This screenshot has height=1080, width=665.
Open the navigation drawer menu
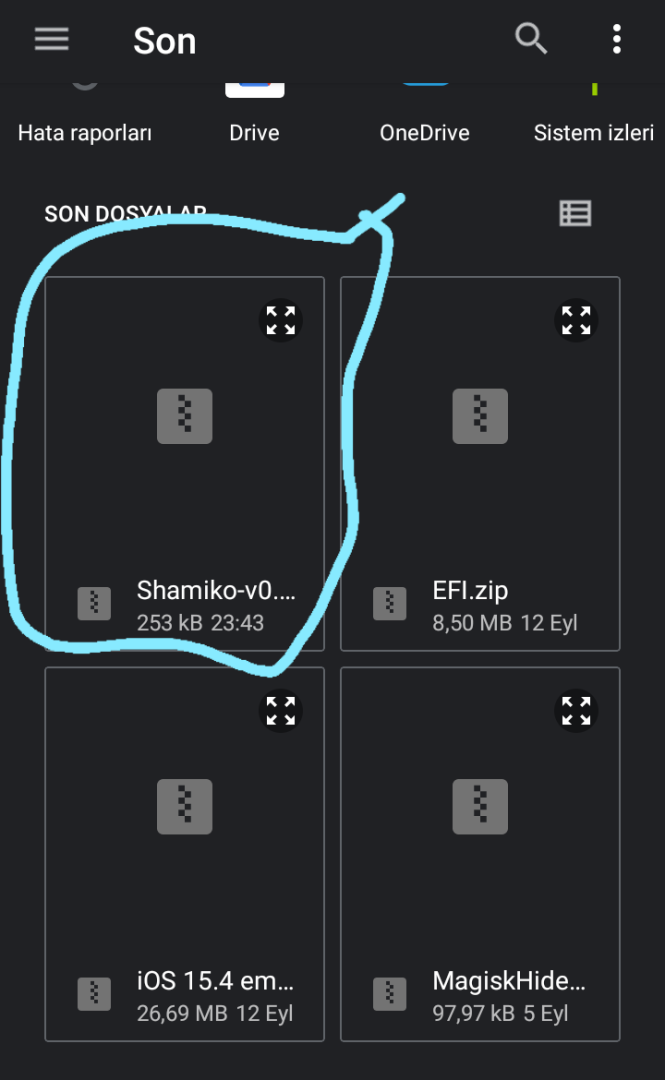pos(52,40)
